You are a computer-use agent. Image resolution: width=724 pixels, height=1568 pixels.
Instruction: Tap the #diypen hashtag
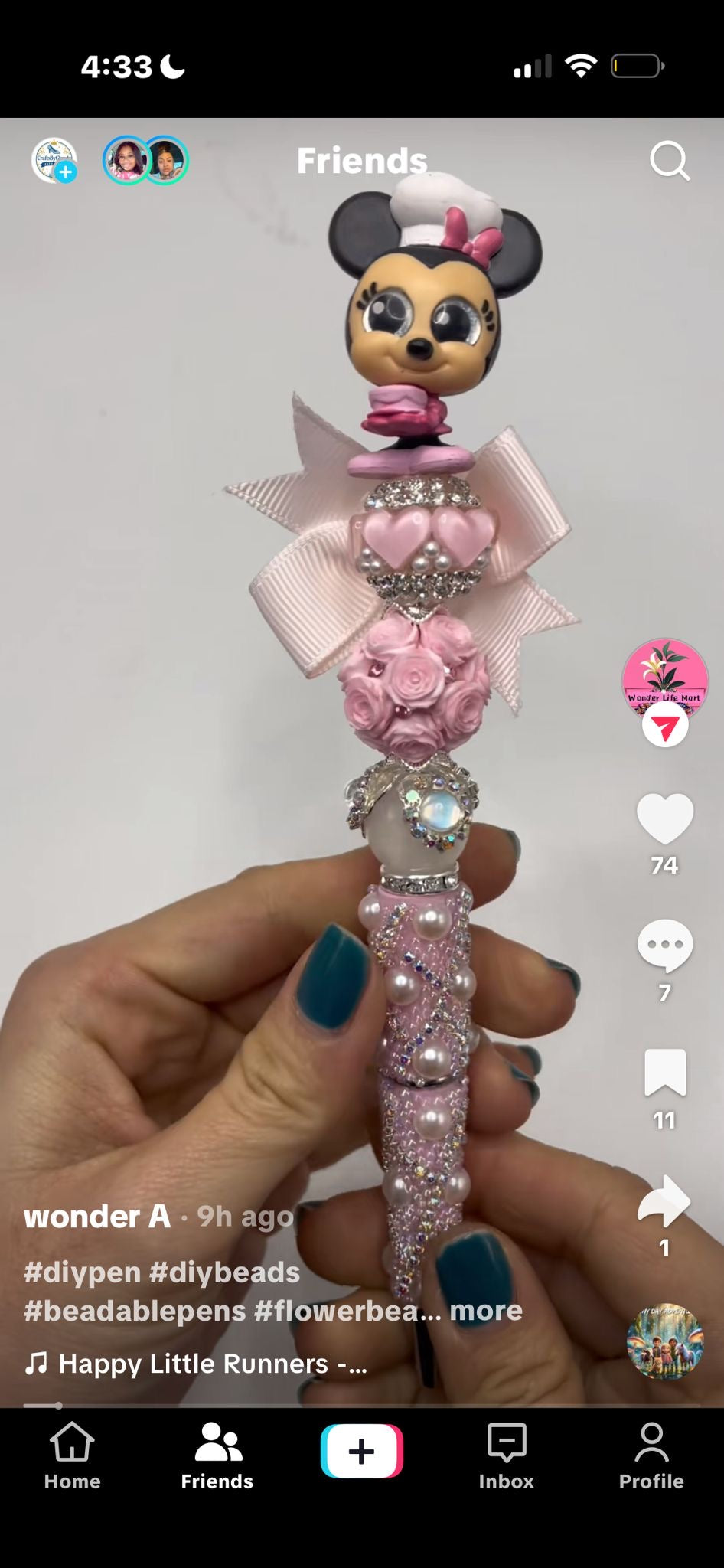coord(83,1272)
